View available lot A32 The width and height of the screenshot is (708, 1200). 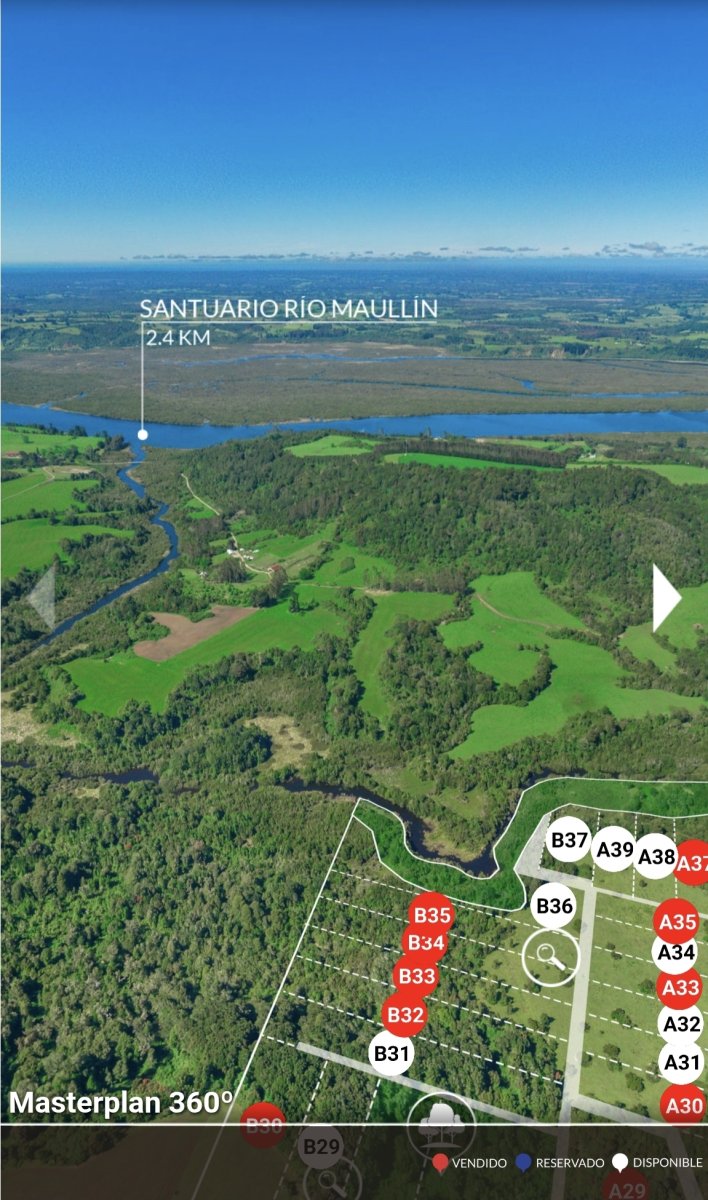681,1024
